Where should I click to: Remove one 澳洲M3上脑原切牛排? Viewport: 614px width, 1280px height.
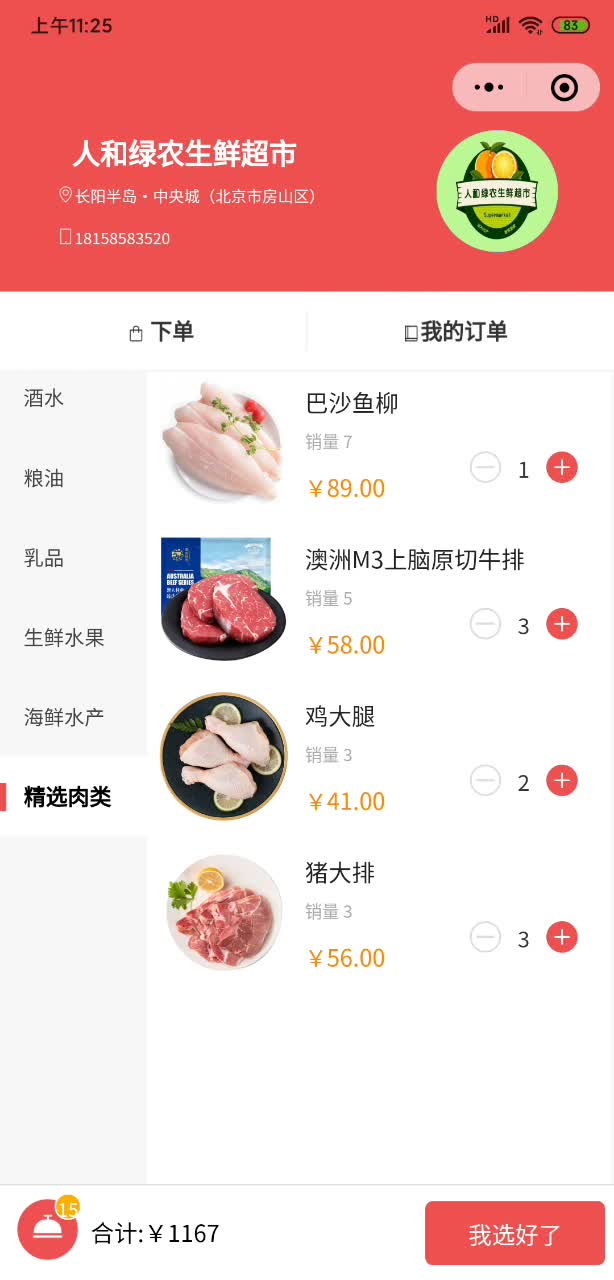tap(485, 624)
